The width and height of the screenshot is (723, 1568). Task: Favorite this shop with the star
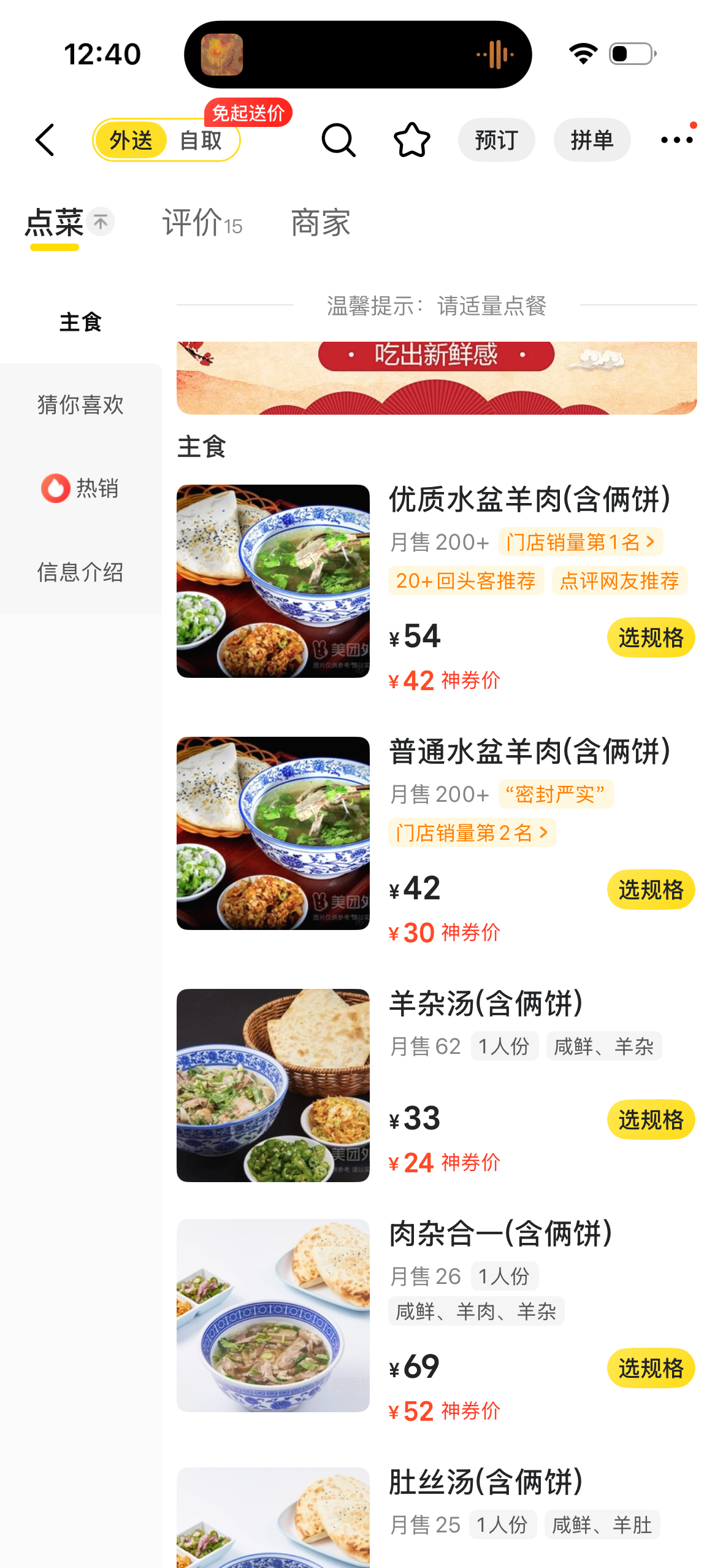pyautogui.click(x=411, y=140)
